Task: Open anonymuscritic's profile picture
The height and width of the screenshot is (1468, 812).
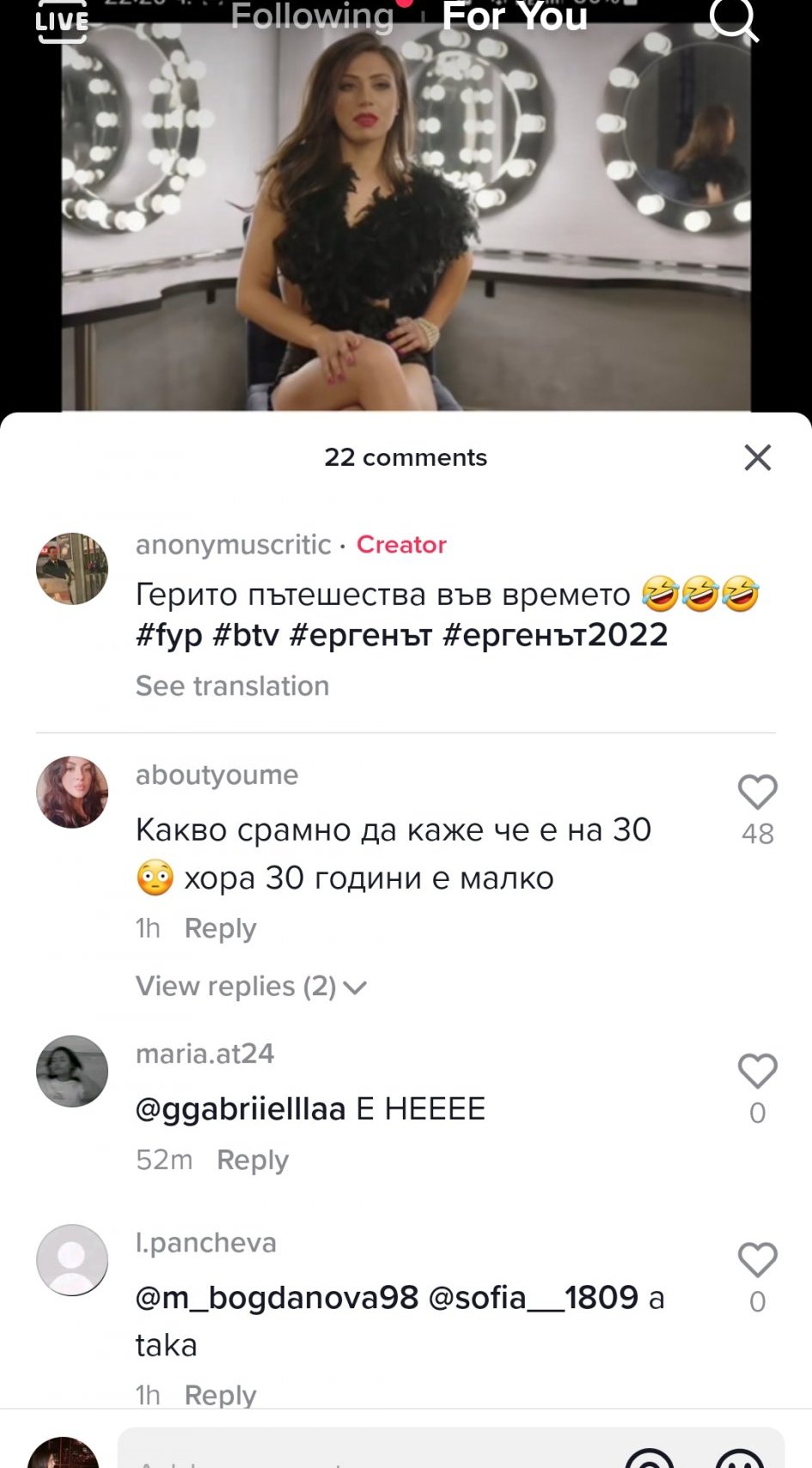Action: (x=72, y=568)
